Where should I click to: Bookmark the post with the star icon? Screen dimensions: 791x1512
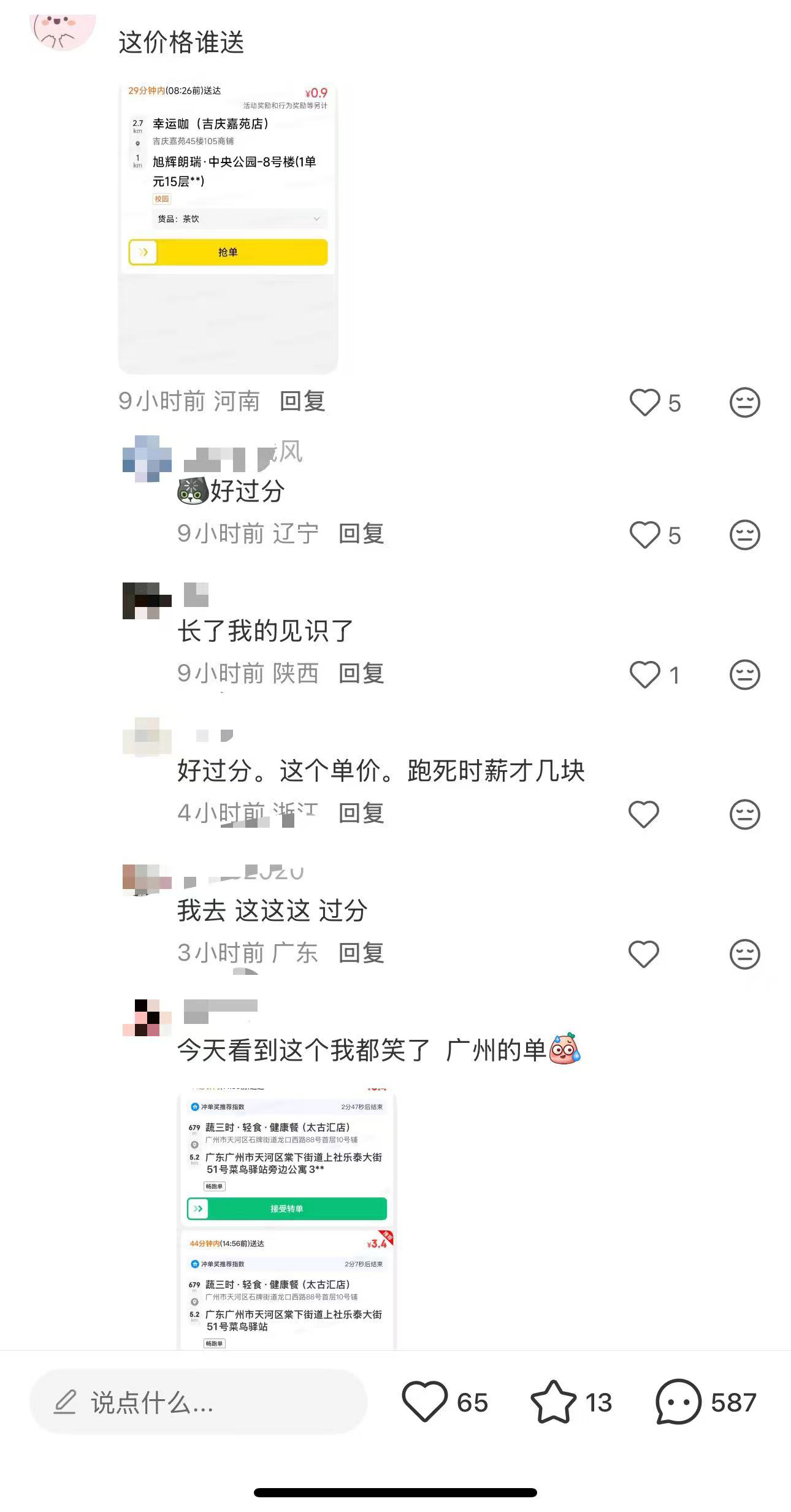click(553, 1402)
